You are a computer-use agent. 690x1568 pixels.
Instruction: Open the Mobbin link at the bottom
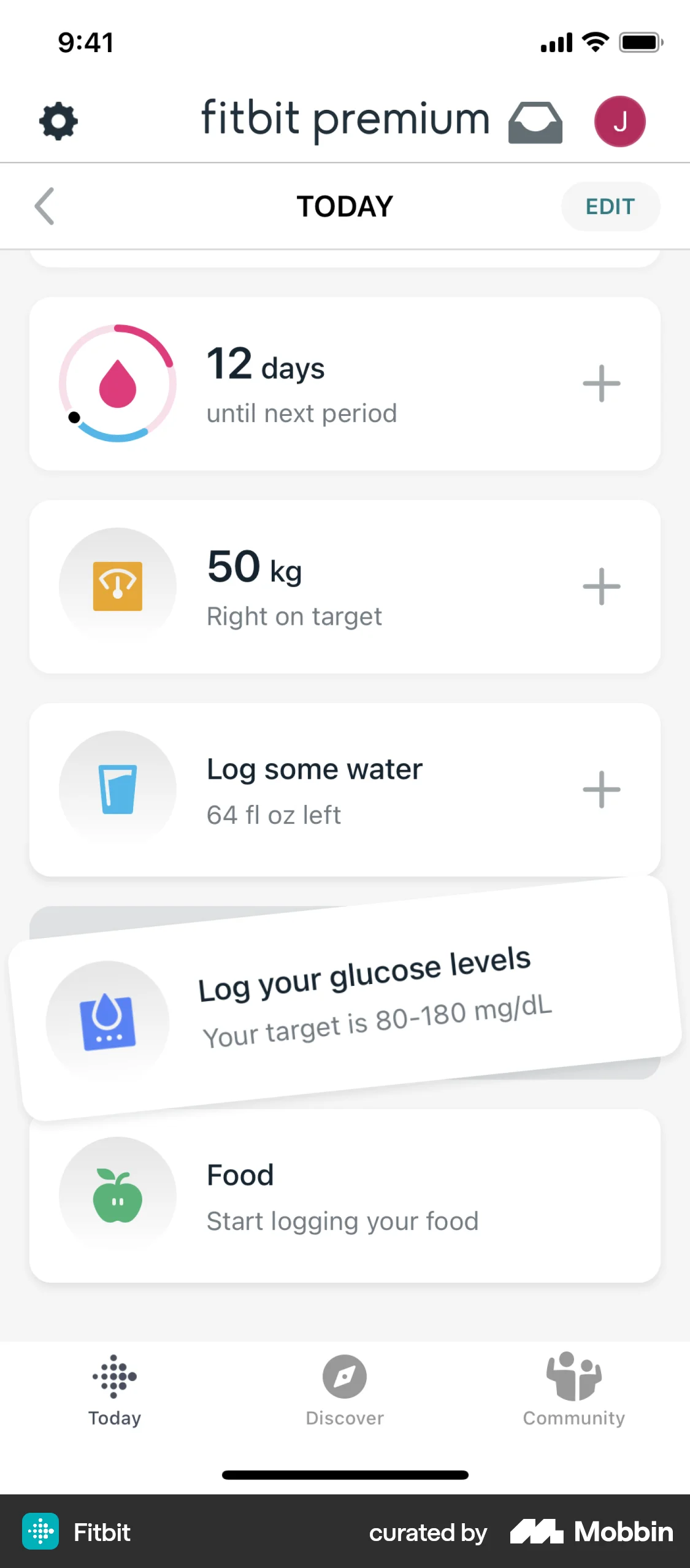tap(591, 1532)
